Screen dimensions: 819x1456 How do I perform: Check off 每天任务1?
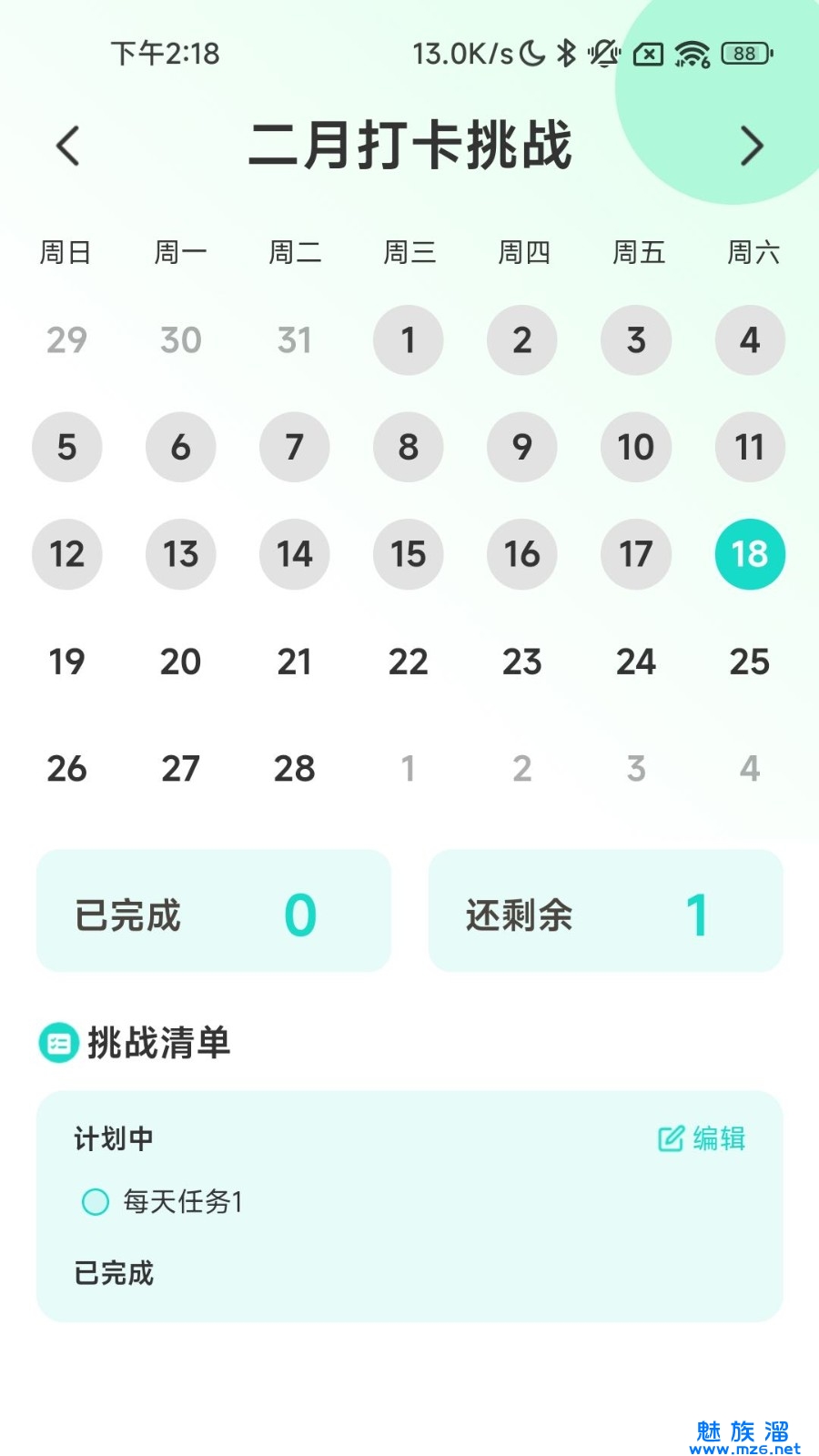(x=96, y=1202)
